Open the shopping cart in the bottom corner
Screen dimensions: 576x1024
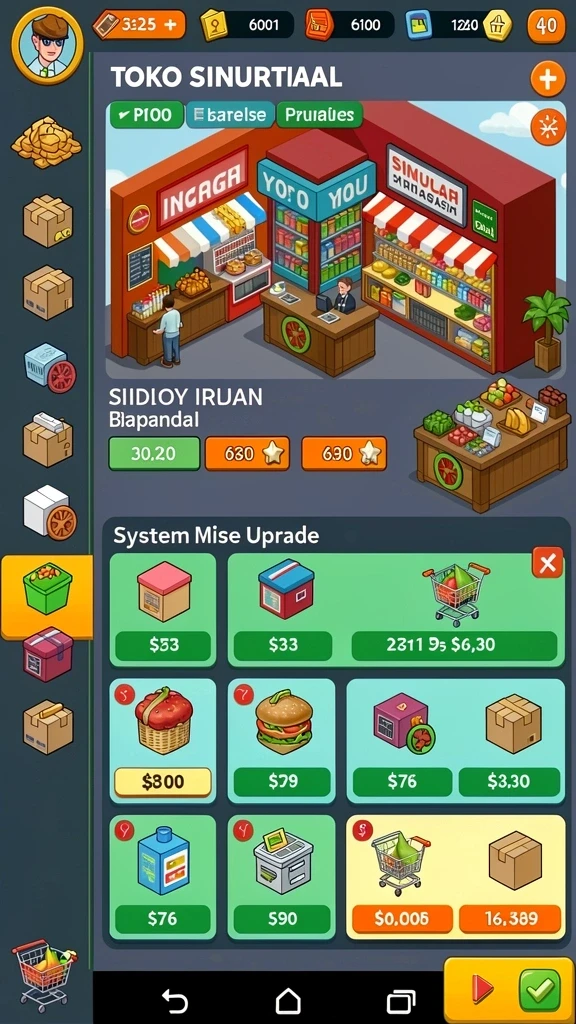(44, 976)
